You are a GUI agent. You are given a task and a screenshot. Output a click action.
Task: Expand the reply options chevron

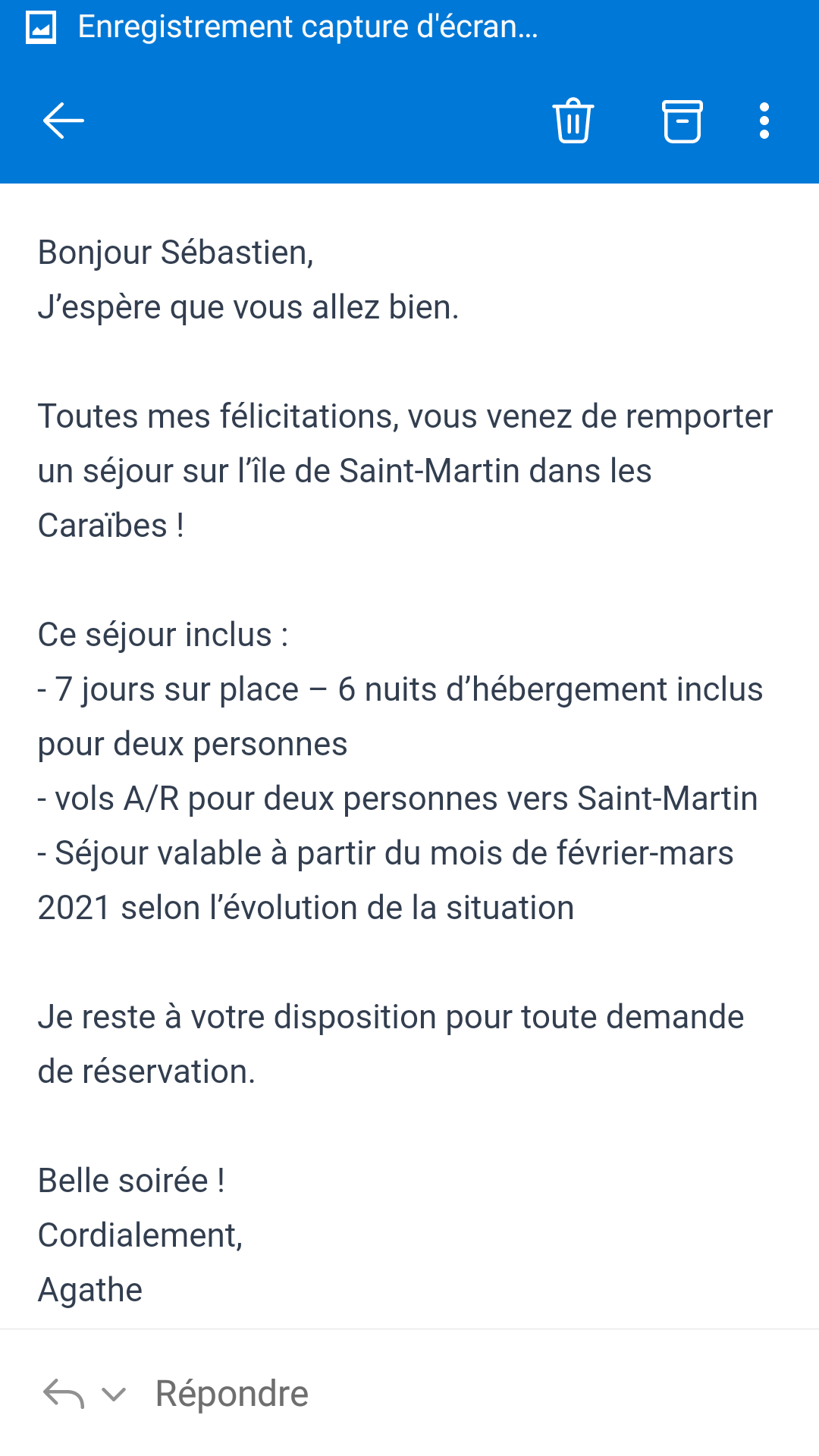[114, 1395]
